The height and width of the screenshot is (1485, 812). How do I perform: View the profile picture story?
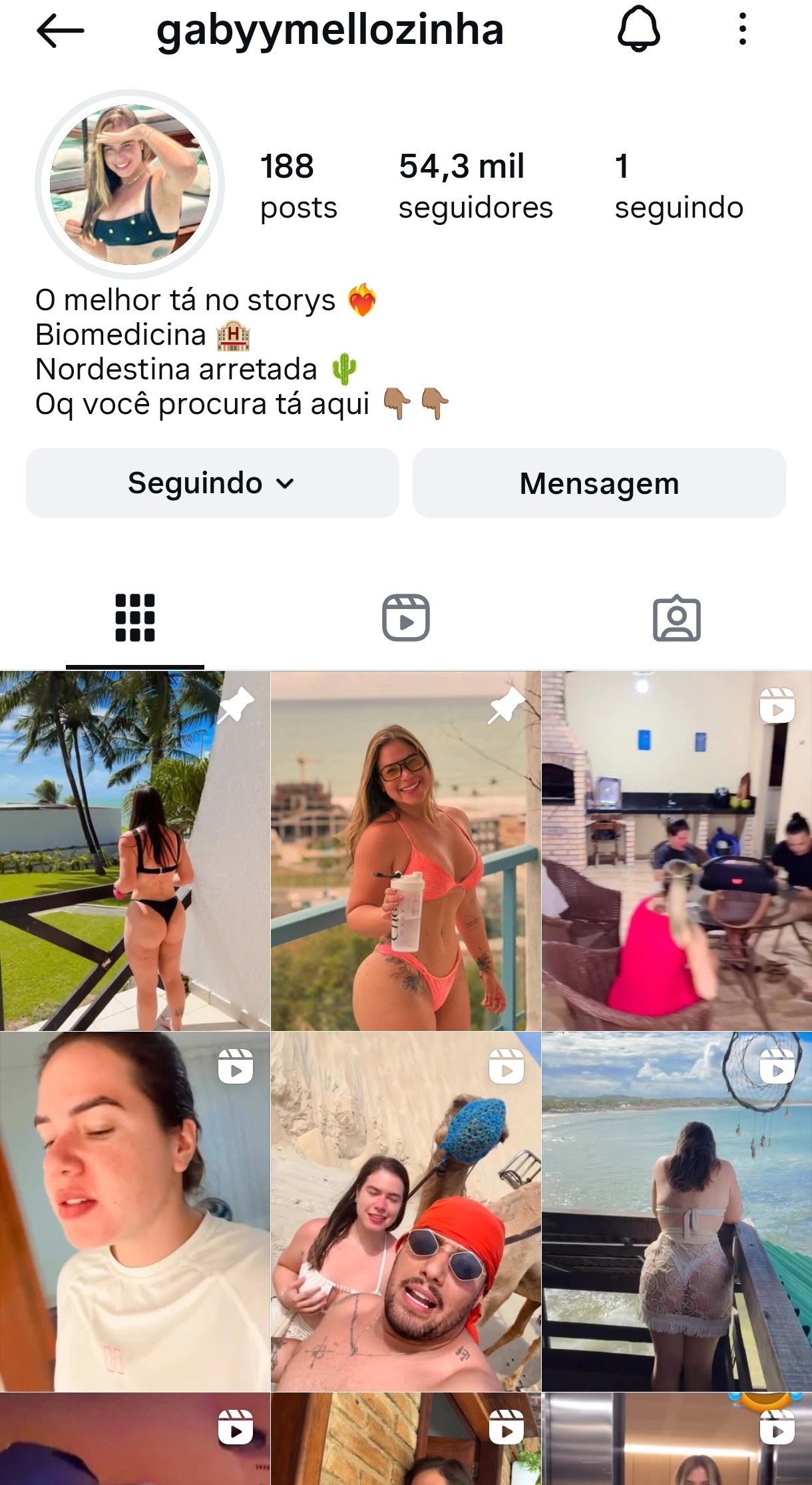[x=130, y=184]
